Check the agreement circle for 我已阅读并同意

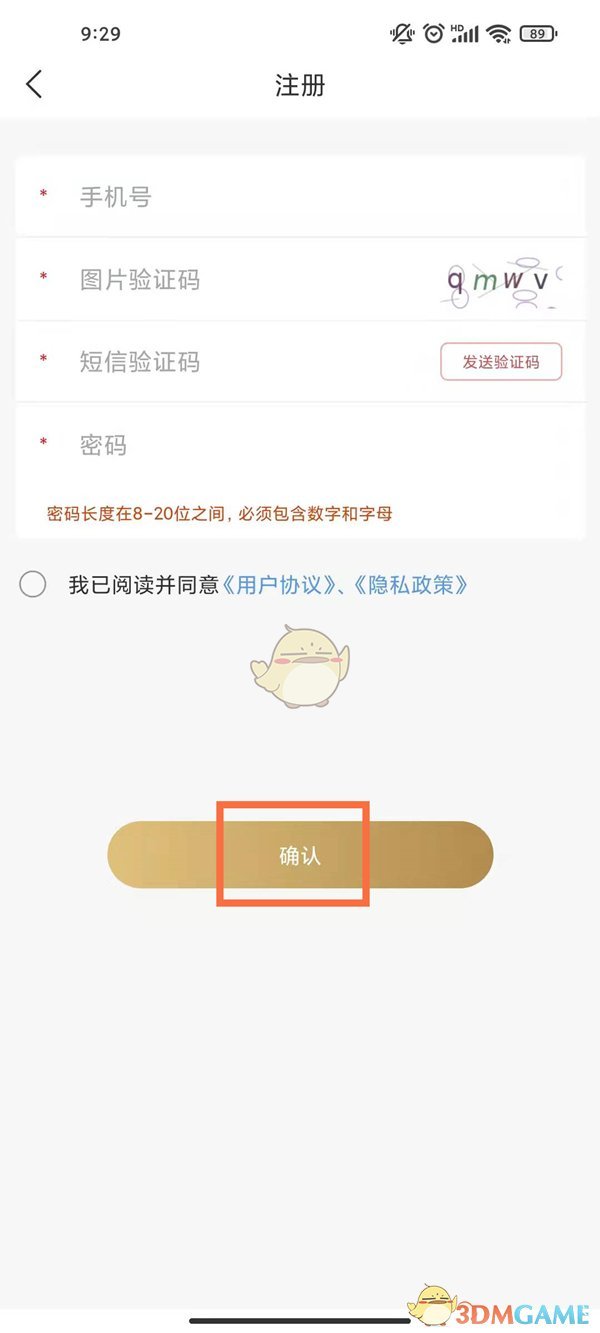33,585
